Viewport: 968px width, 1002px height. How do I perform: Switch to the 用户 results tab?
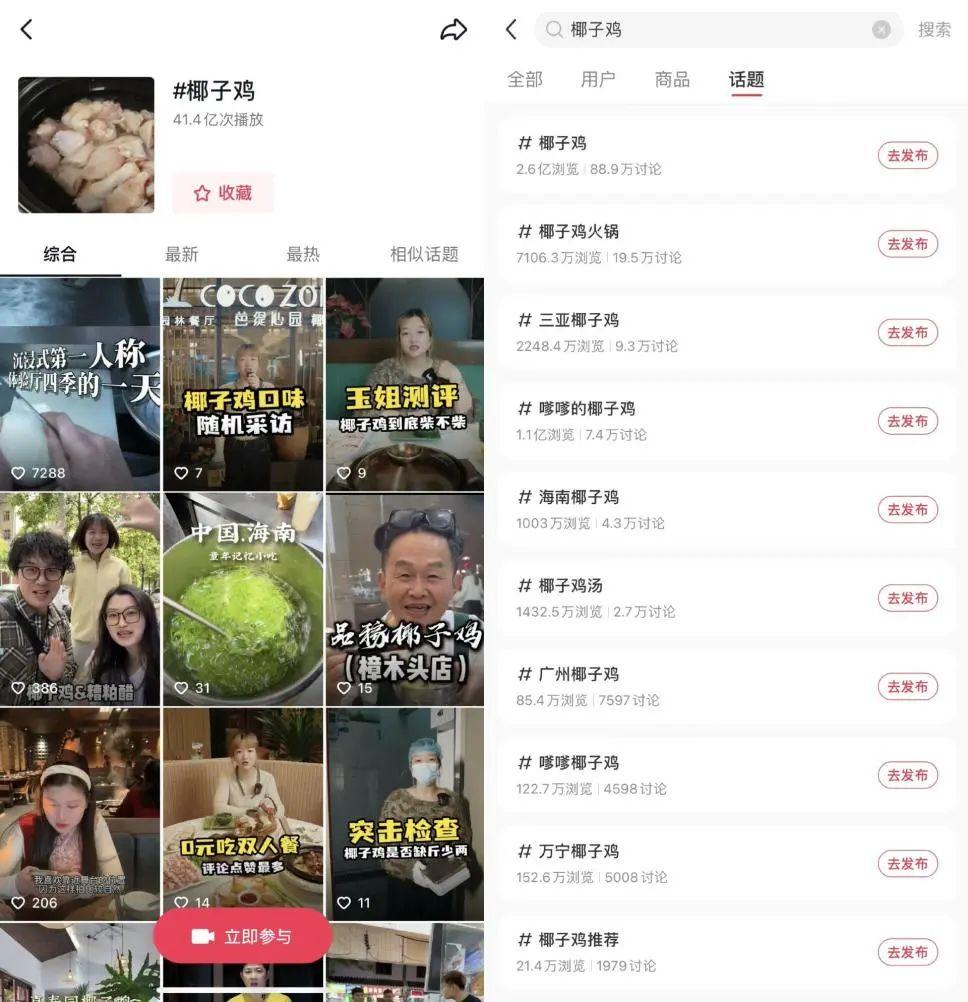[x=598, y=80]
